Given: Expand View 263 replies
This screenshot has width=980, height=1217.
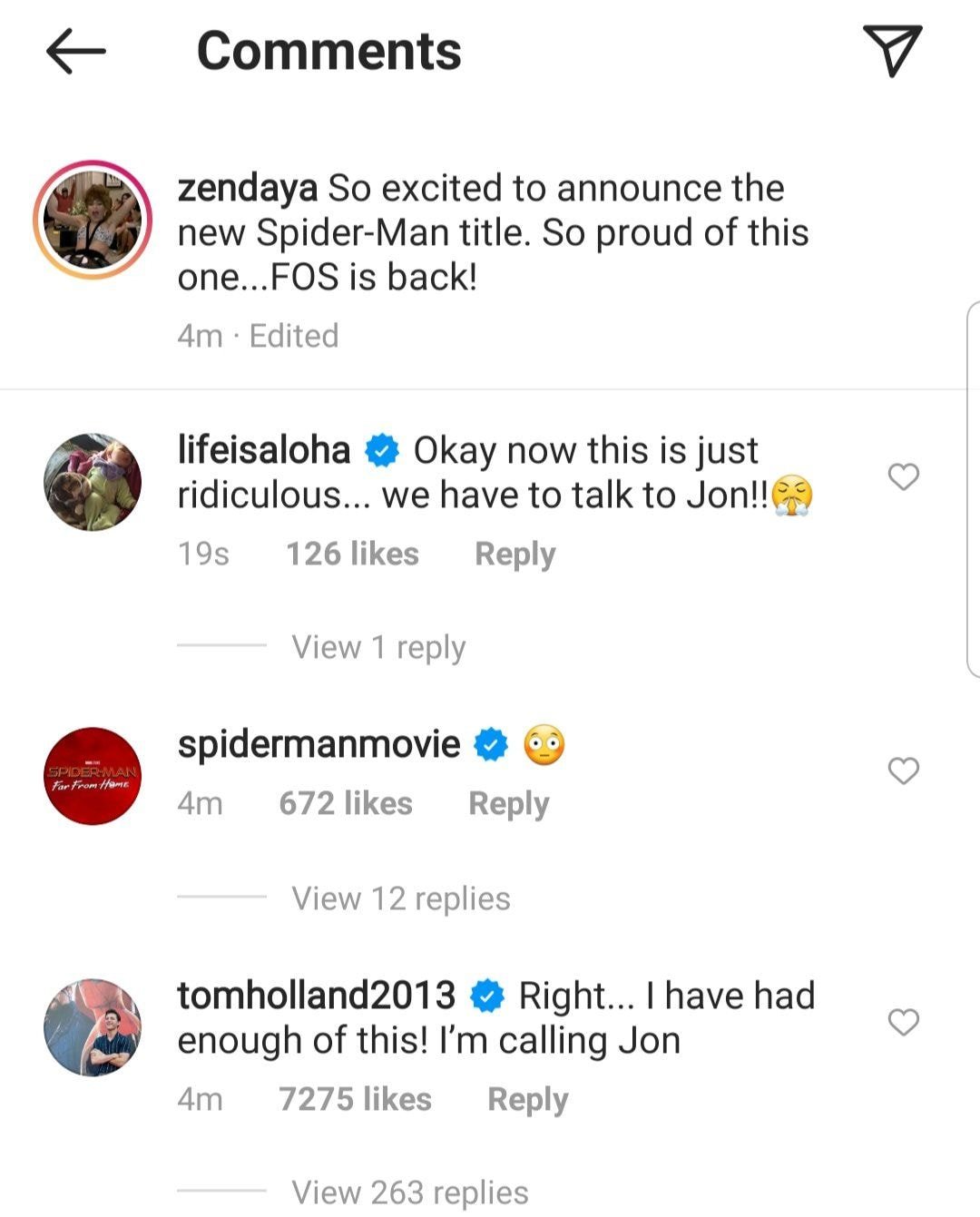Looking at the screenshot, I should tap(409, 1192).
